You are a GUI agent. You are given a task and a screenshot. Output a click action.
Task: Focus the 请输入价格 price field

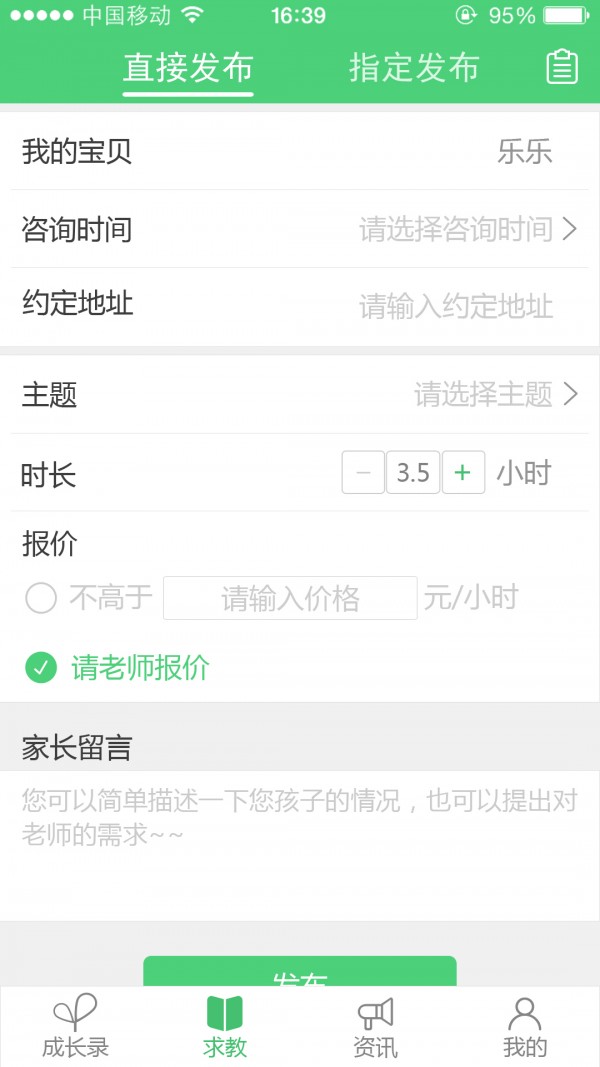pyautogui.click(x=290, y=598)
